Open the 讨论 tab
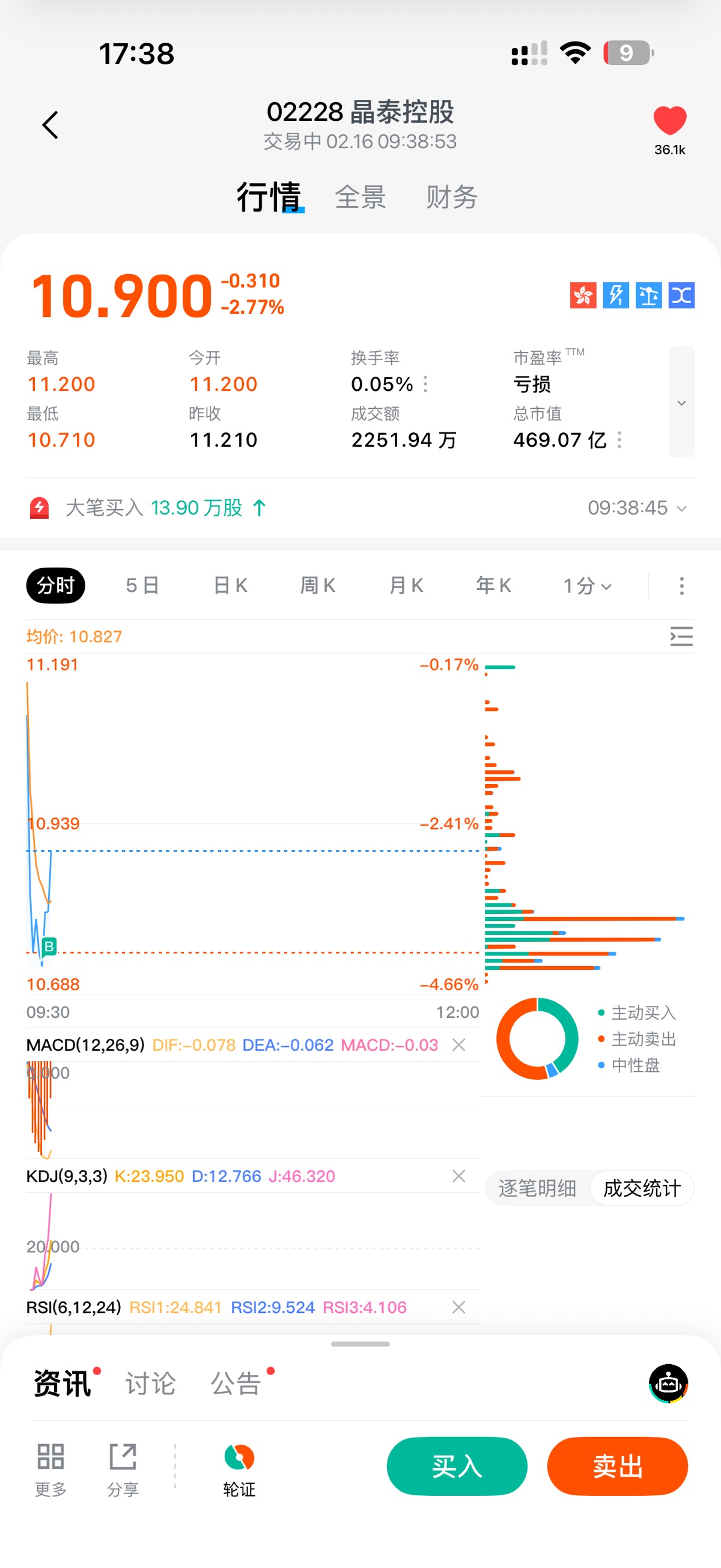 click(x=150, y=1383)
